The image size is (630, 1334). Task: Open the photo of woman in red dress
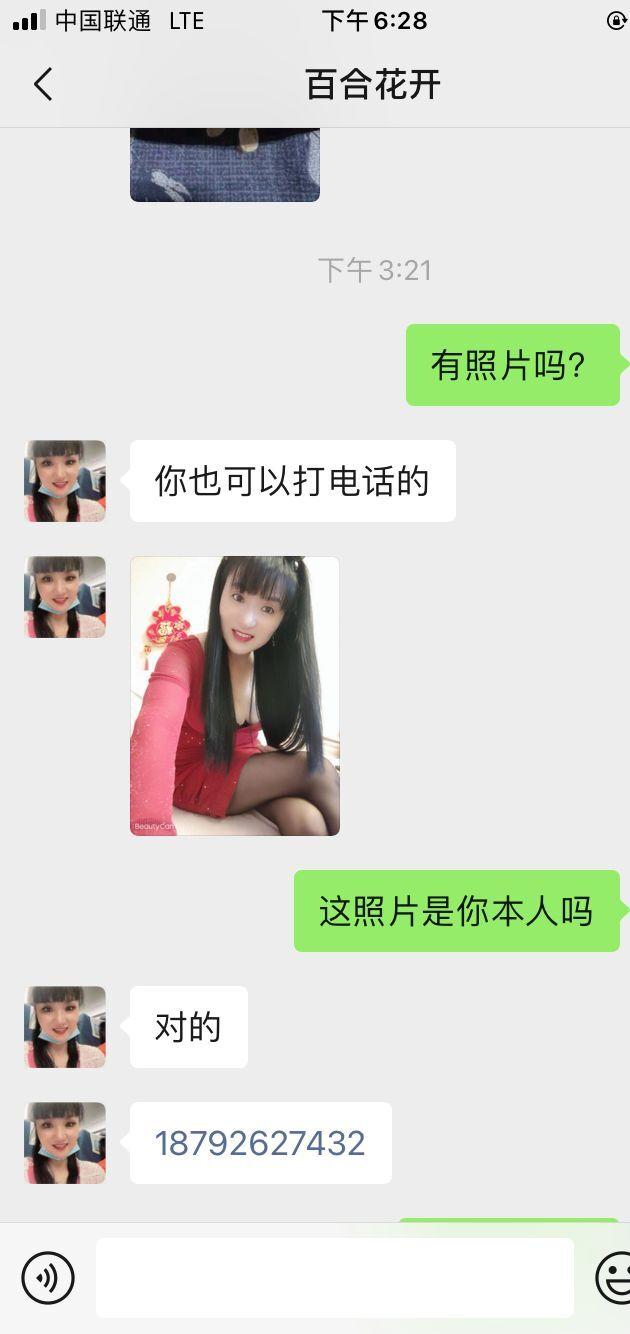tap(235, 695)
